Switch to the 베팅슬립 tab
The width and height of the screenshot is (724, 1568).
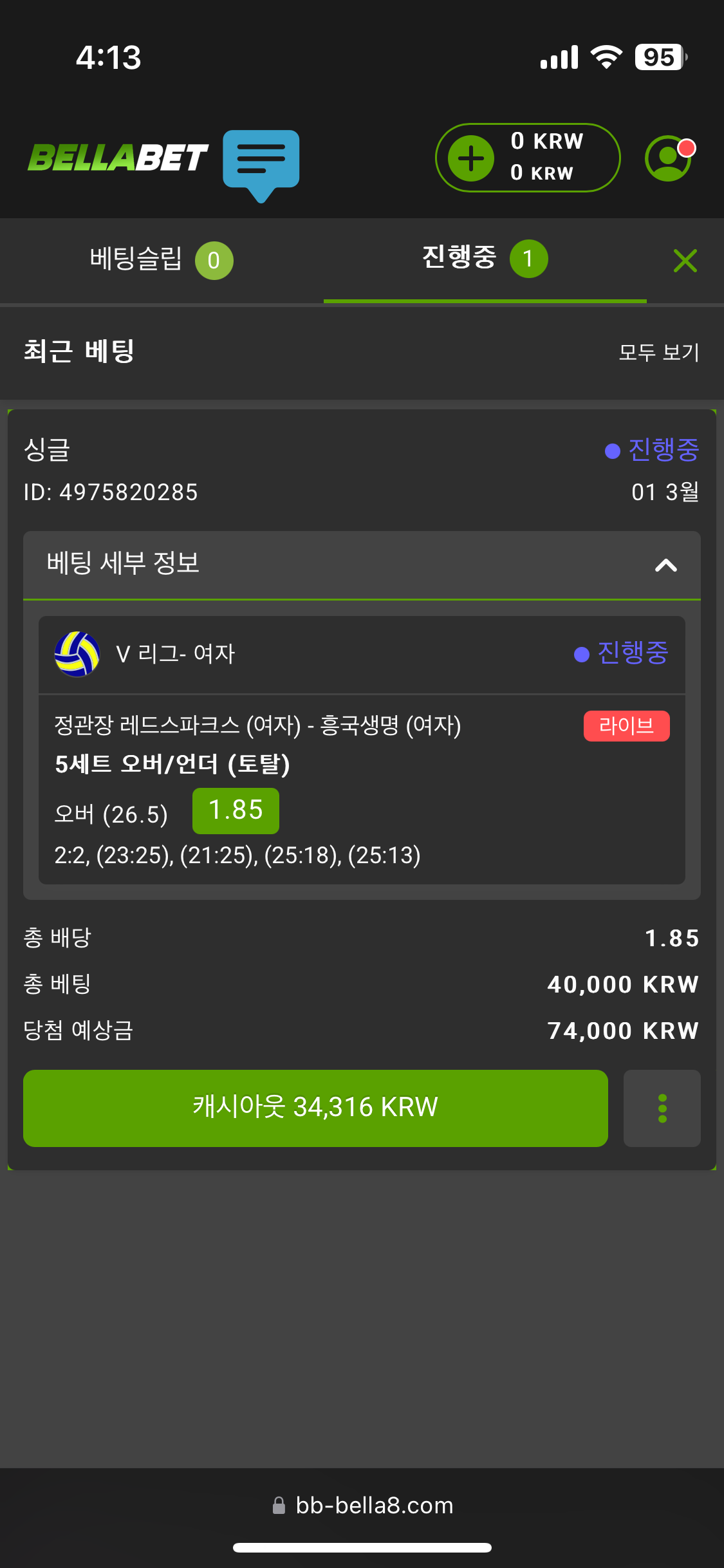(x=162, y=260)
